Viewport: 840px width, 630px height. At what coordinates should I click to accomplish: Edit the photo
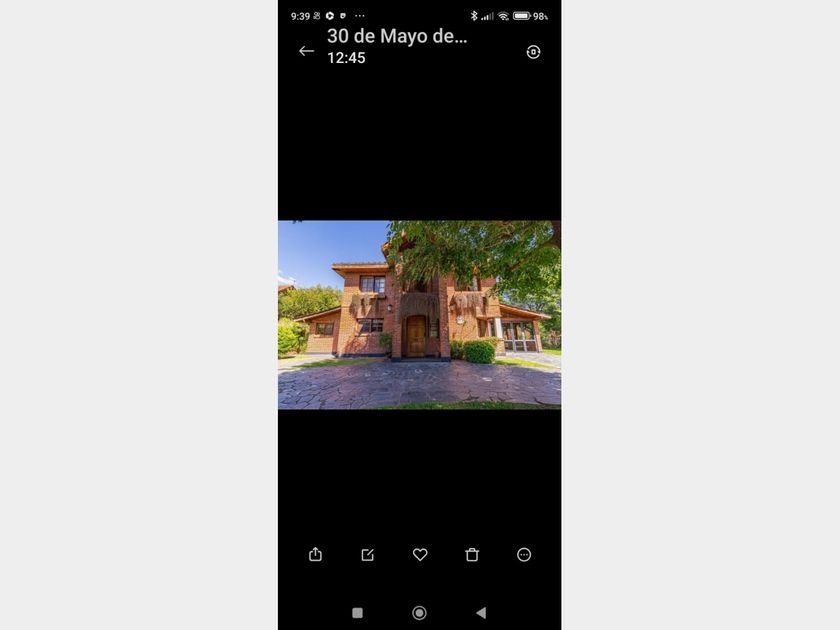tap(368, 554)
